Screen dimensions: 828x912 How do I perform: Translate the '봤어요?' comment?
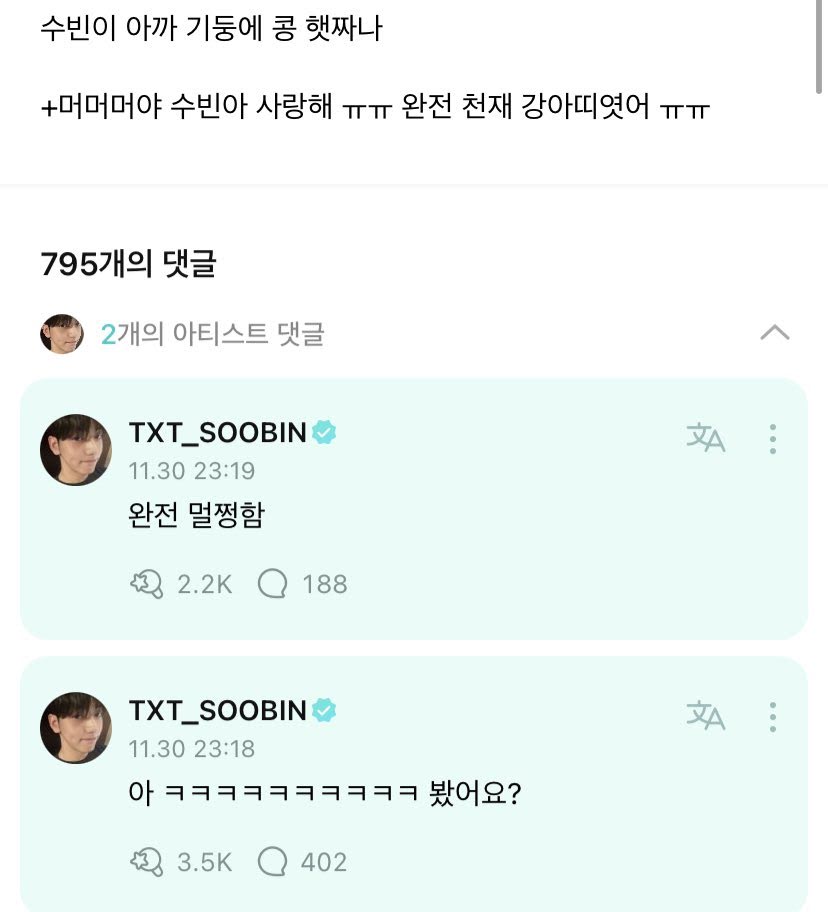point(705,715)
